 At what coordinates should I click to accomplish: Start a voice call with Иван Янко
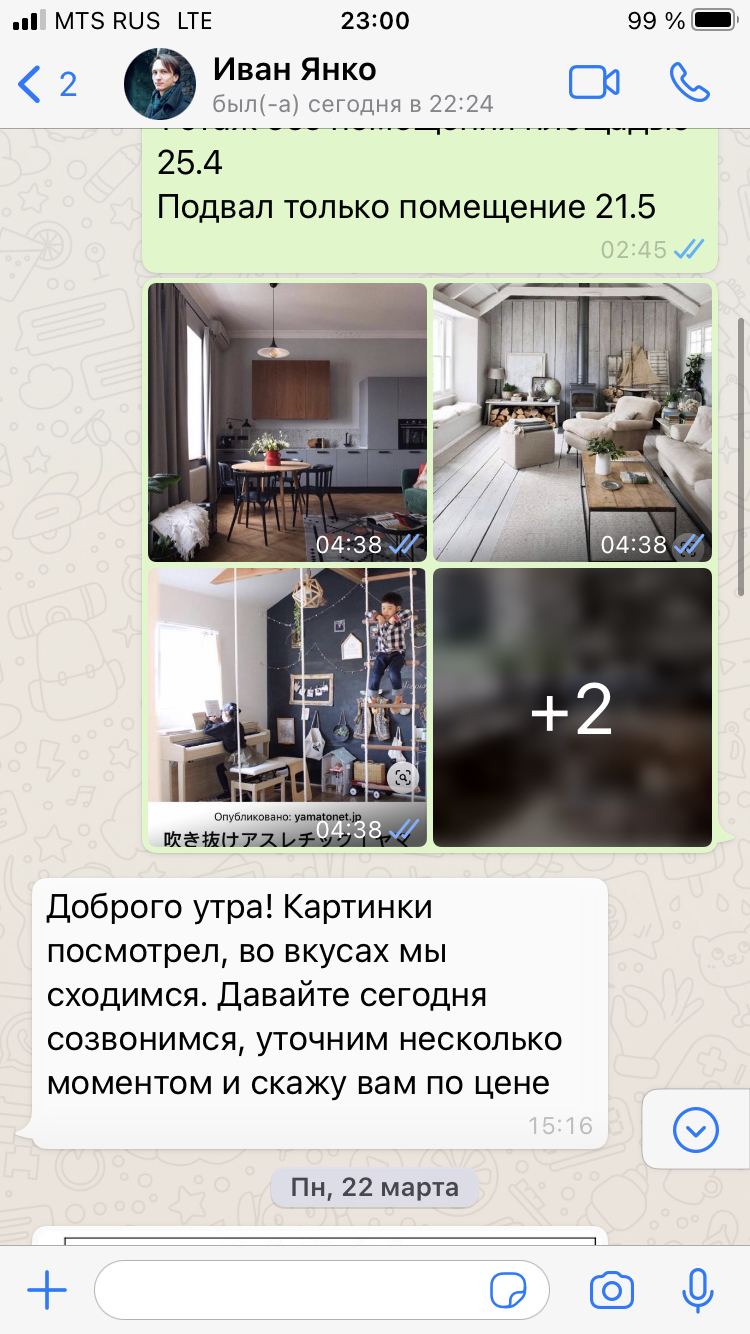689,83
